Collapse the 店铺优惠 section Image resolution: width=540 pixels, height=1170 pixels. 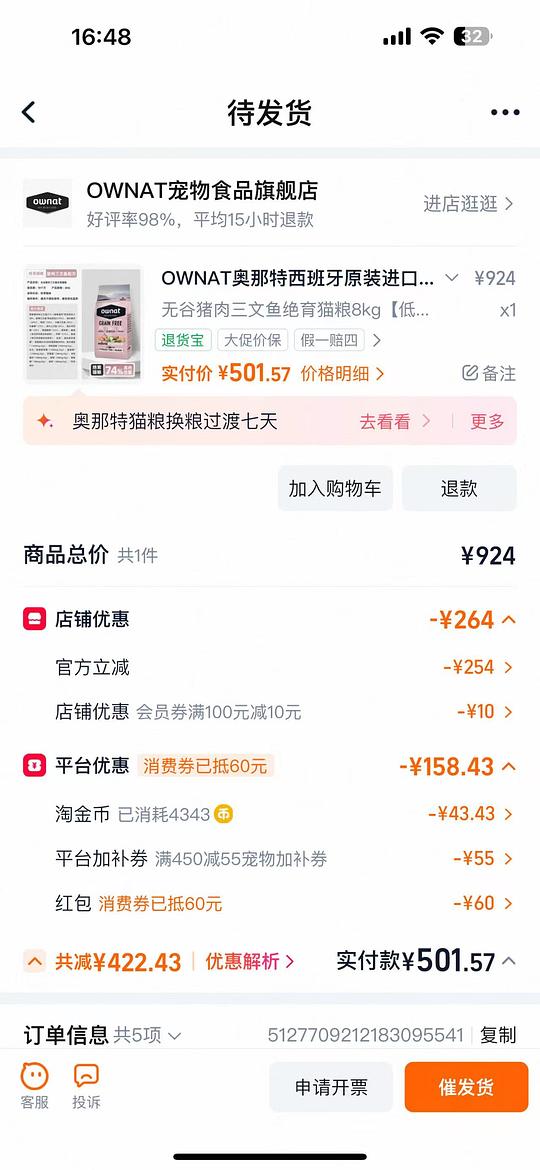coord(472,620)
